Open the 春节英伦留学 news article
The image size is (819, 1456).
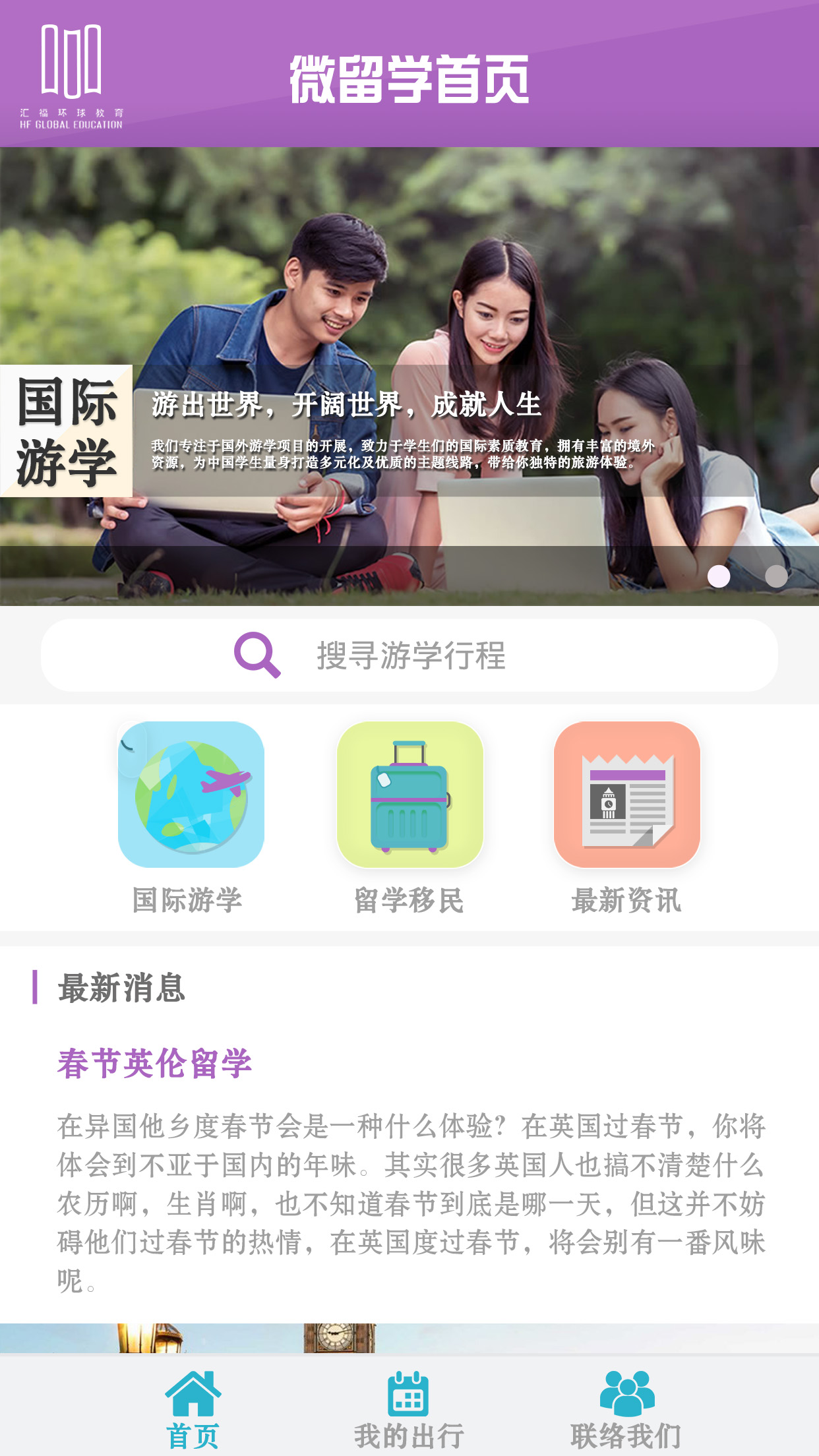point(155,1063)
